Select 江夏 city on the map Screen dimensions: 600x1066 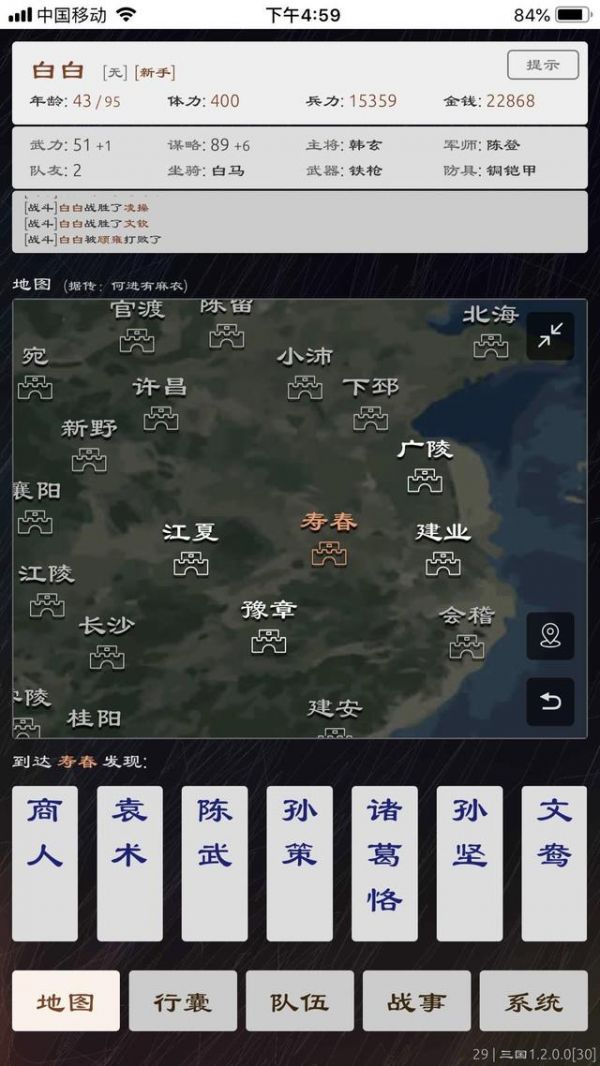click(x=191, y=563)
